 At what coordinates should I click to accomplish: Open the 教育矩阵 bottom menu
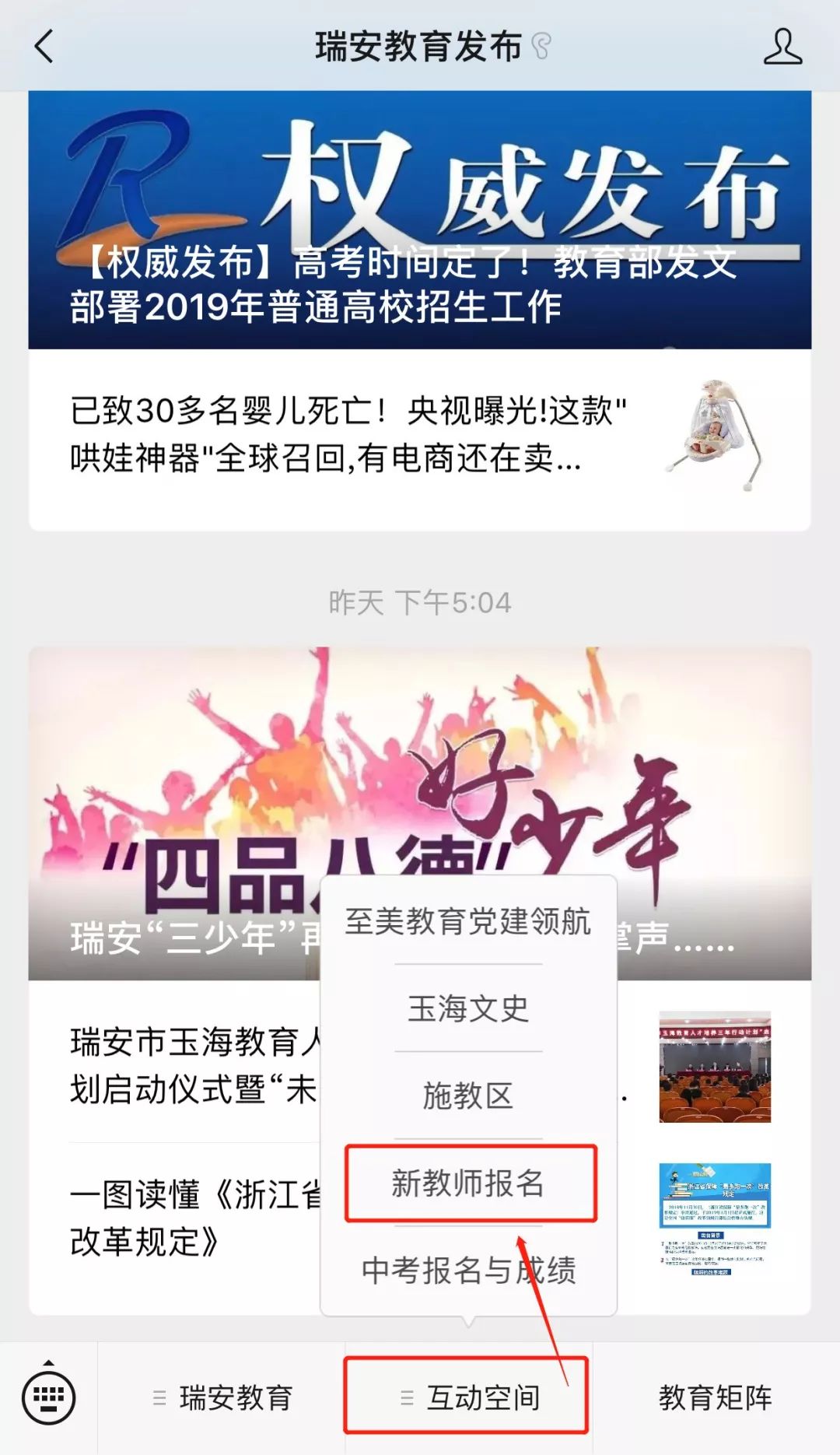tap(716, 1398)
